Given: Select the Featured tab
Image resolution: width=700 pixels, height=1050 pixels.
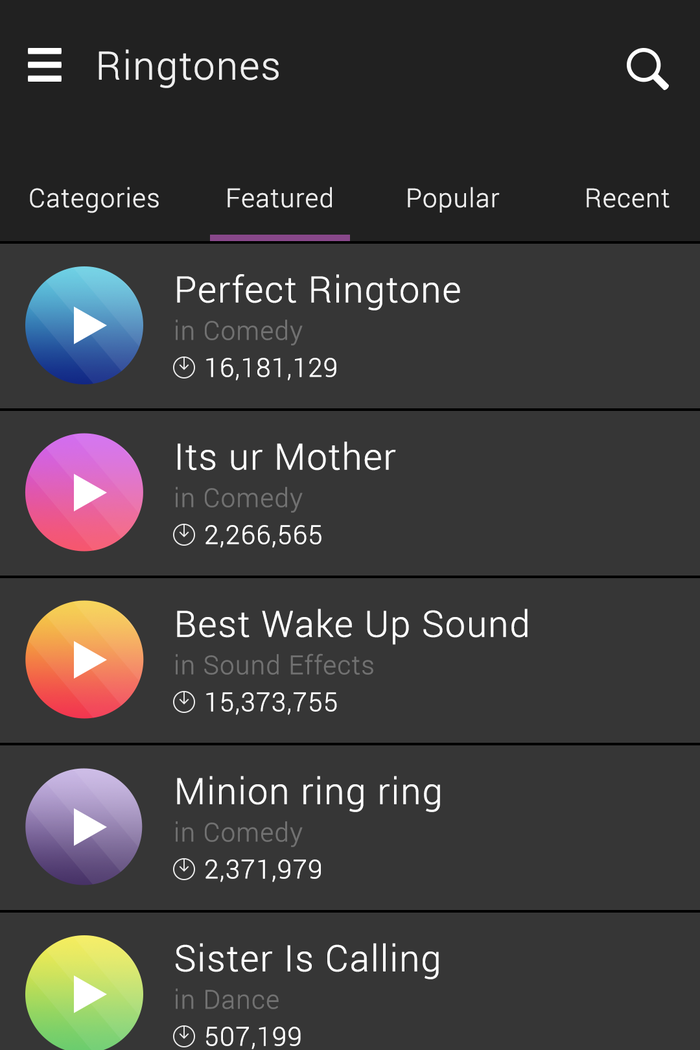Looking at the screenshot, I should [x=279, y=198].
